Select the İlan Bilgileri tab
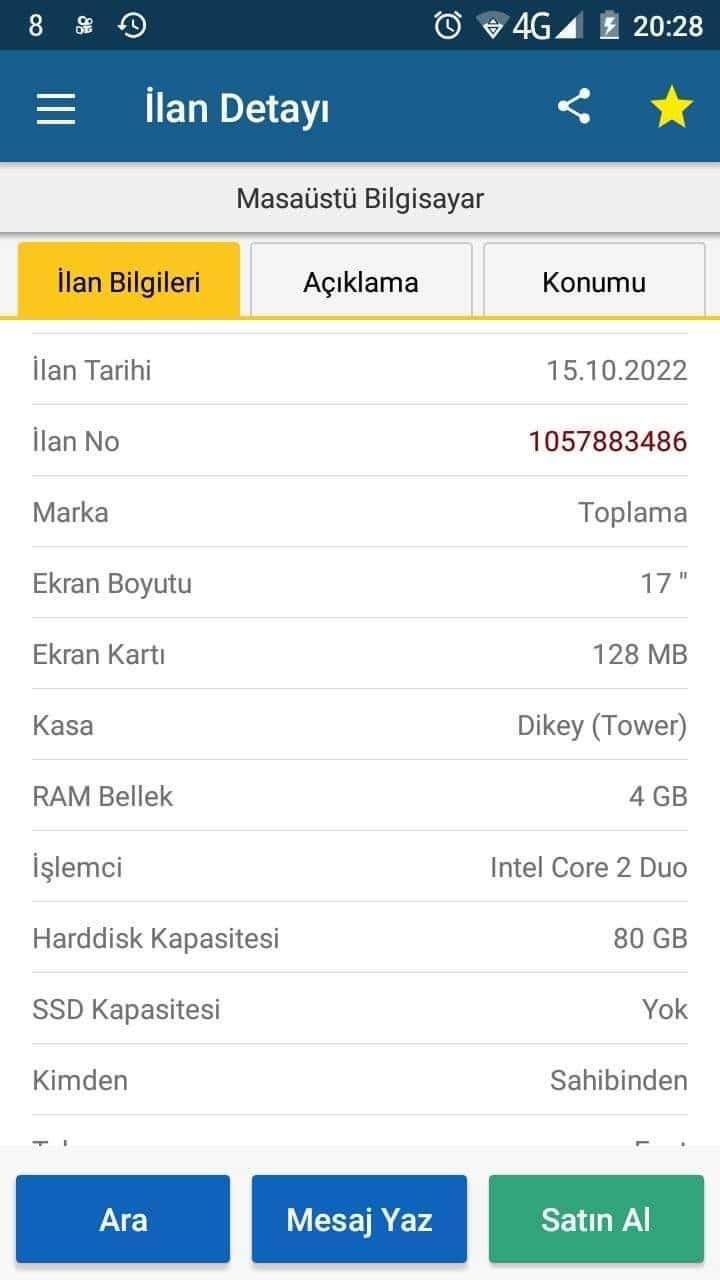Image resolution: width=720 pixels, height=1280 pixels. 129,281
